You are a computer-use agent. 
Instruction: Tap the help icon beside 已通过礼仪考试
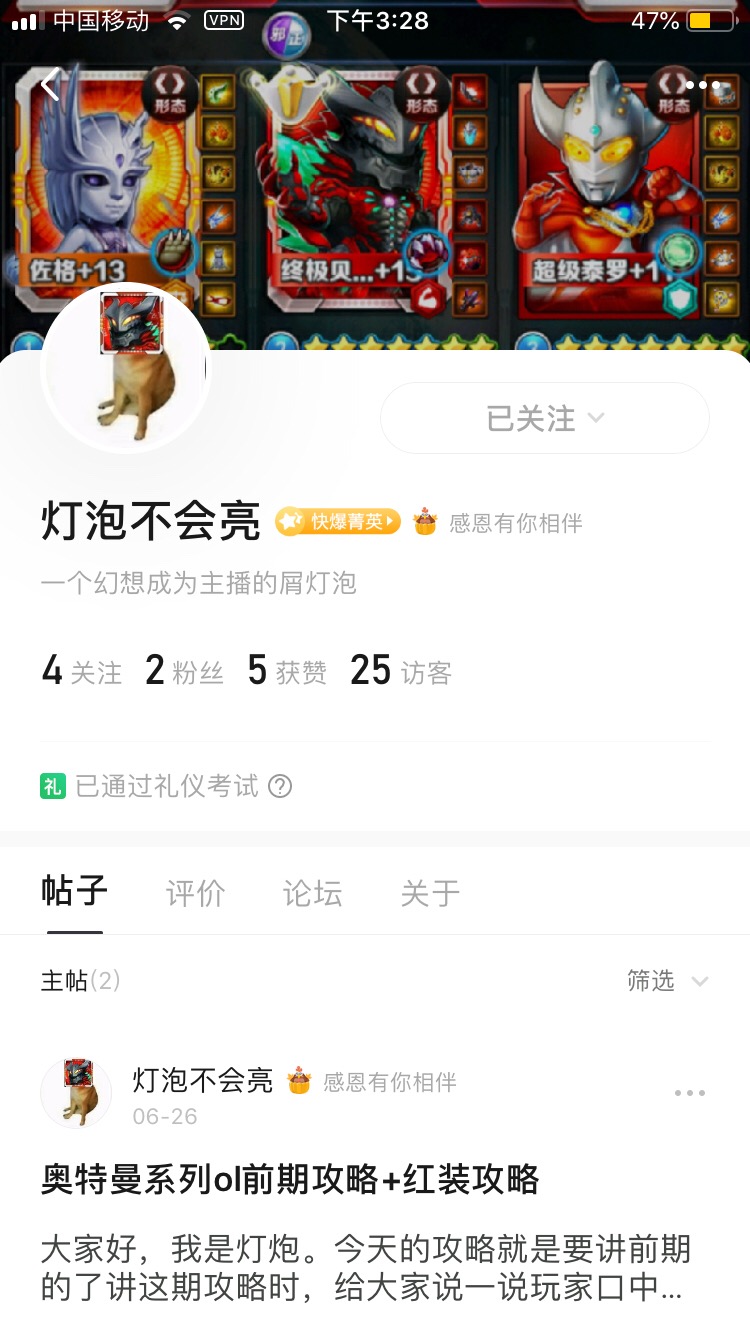280,787
